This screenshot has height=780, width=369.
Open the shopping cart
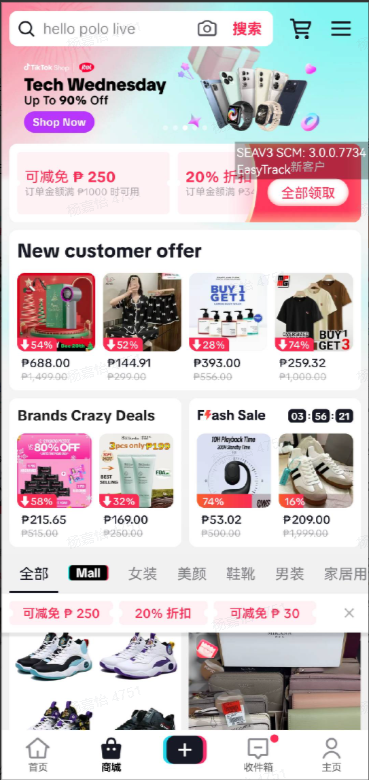pyautogui.click(x=300, y=28)
